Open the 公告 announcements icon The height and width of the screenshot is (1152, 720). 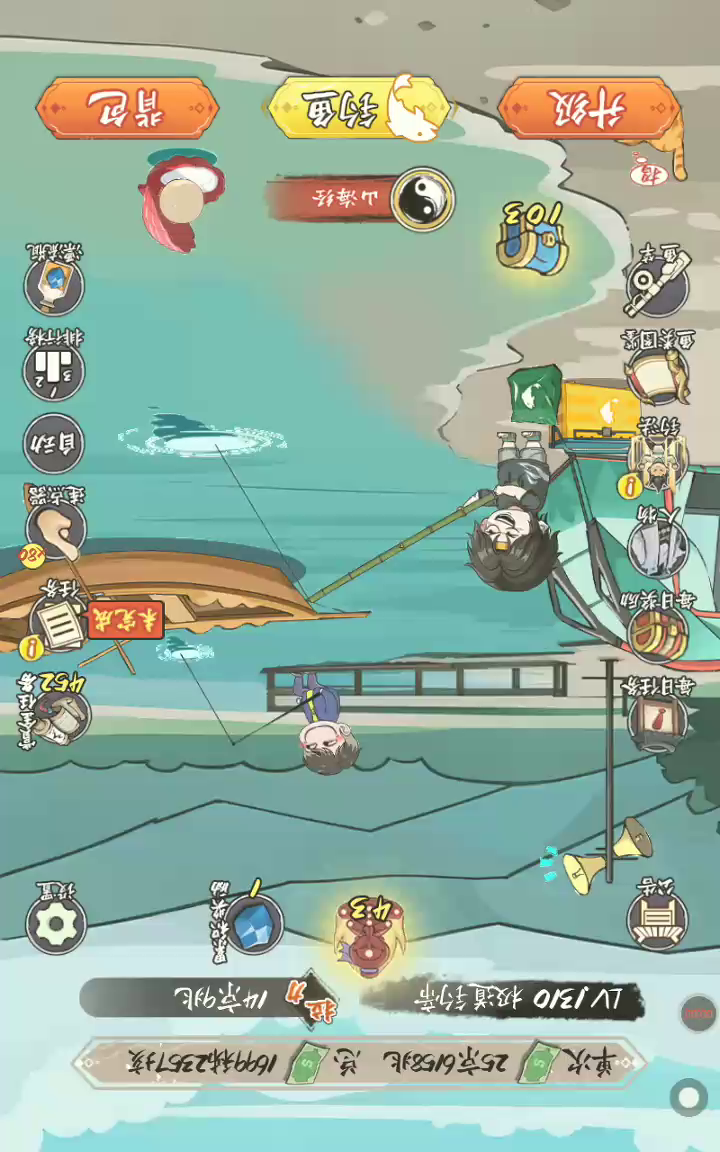(657, 918)
